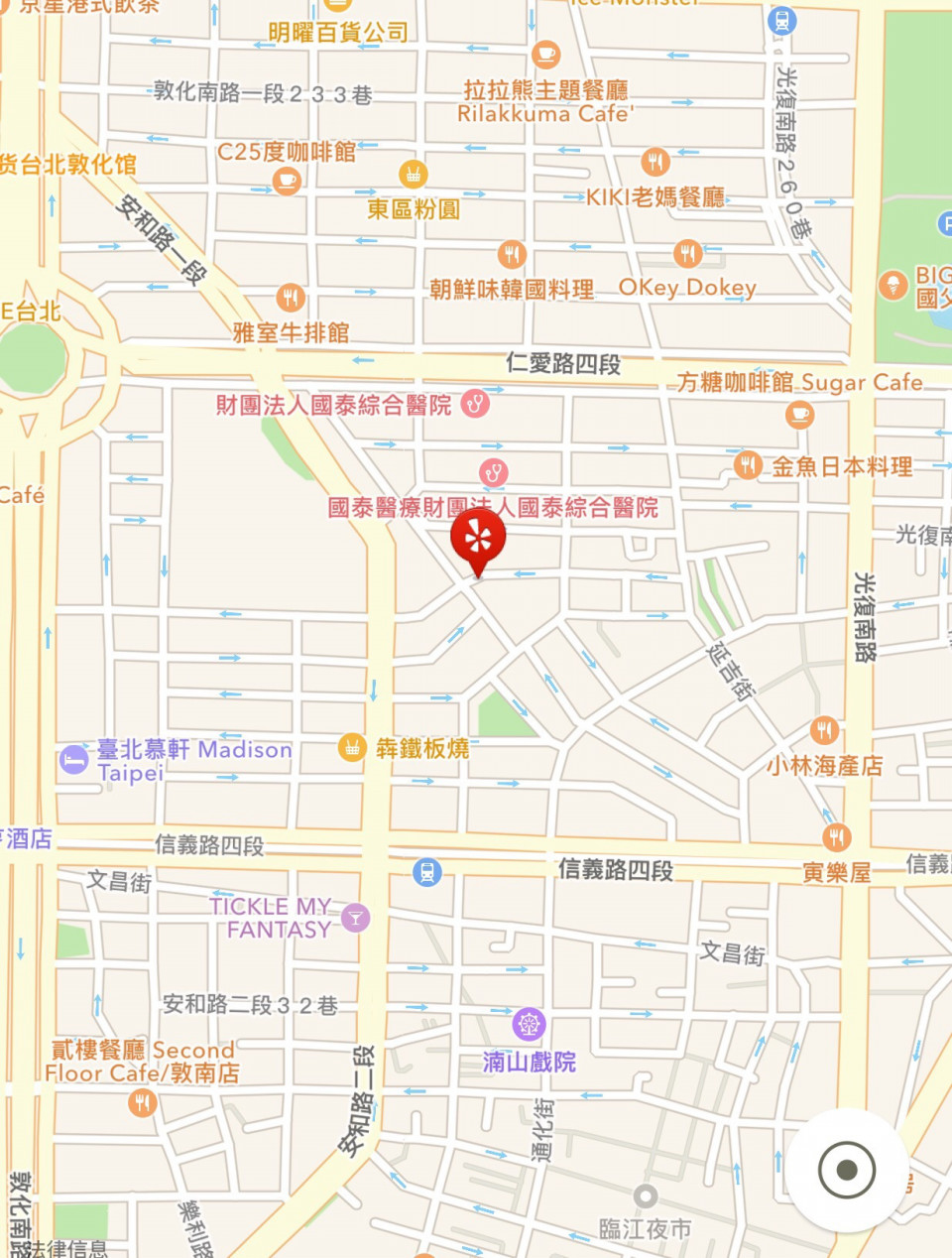Center map on my current location

[847, 1171]
